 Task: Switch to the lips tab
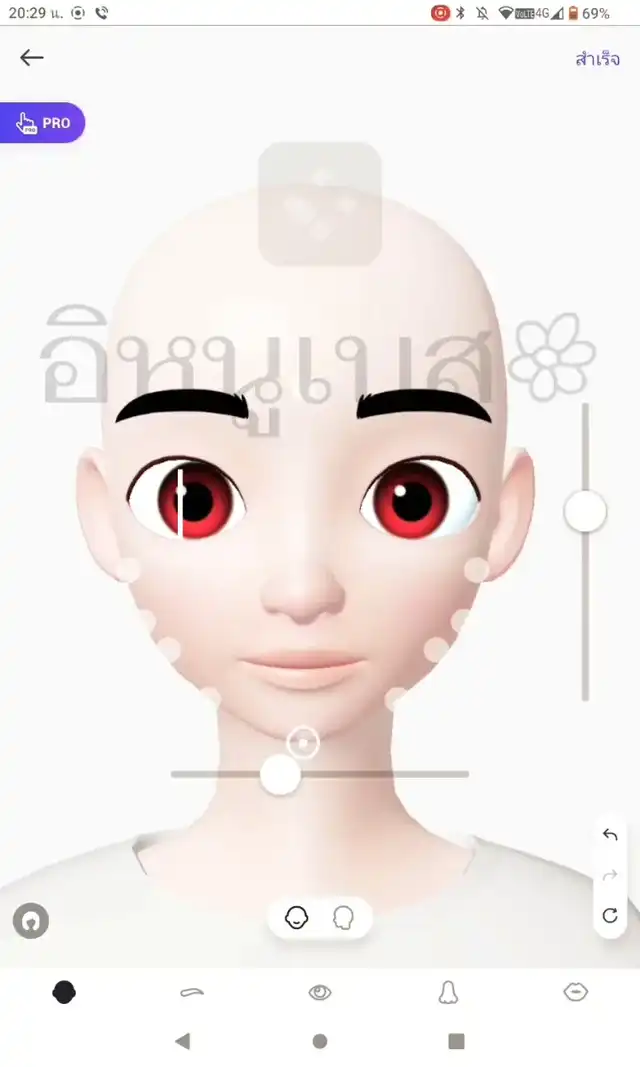[x=575, y=992]
